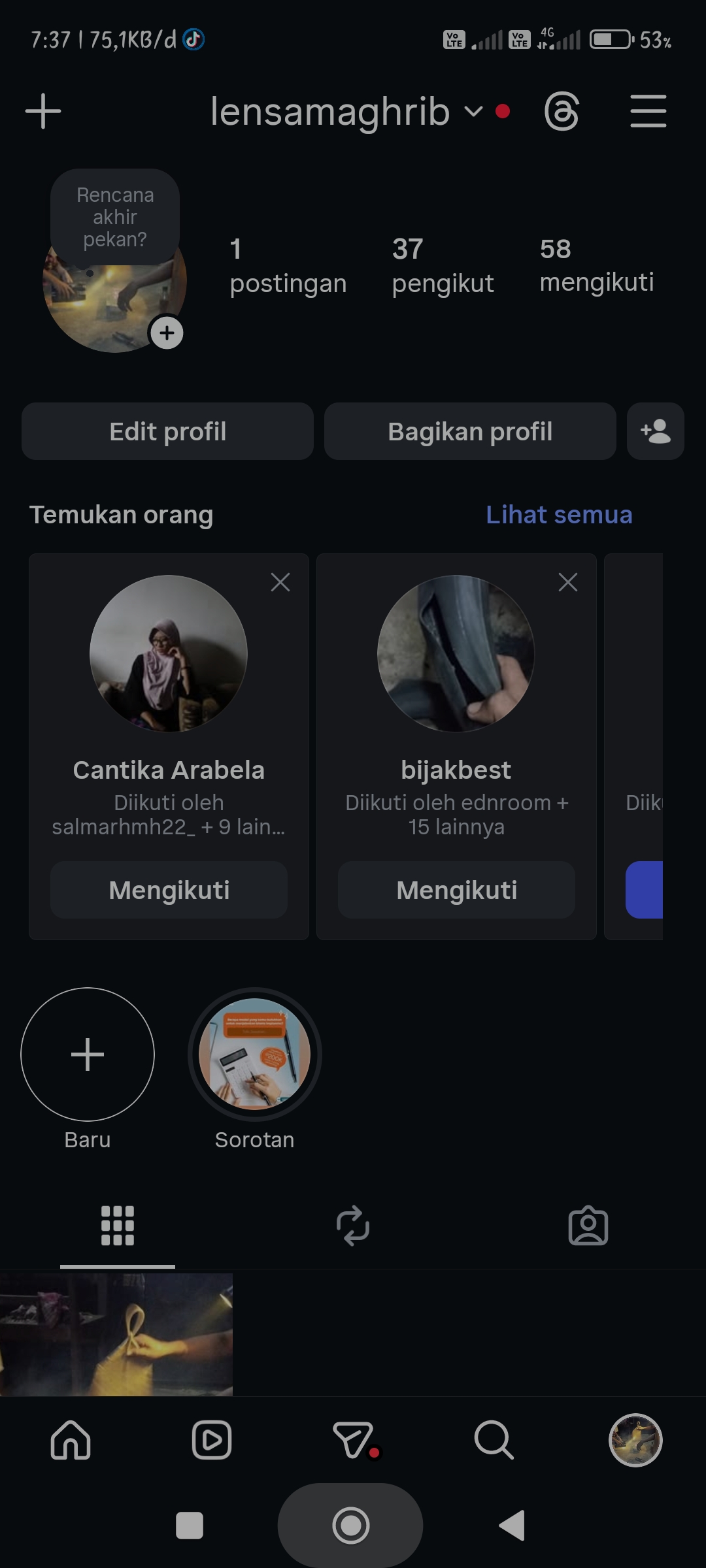Tap Mengikuti button under Cantika Arabela
This screenshot has height=1568, width=706.
169,890
